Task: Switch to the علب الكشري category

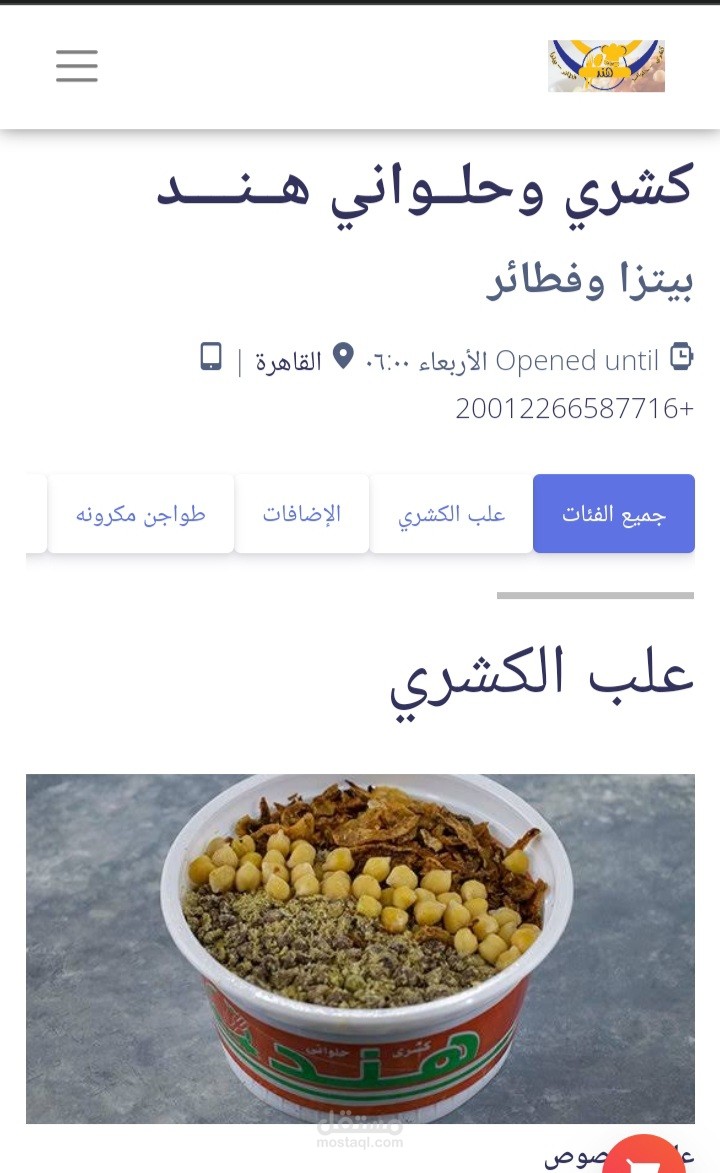Action: (451, 514)
